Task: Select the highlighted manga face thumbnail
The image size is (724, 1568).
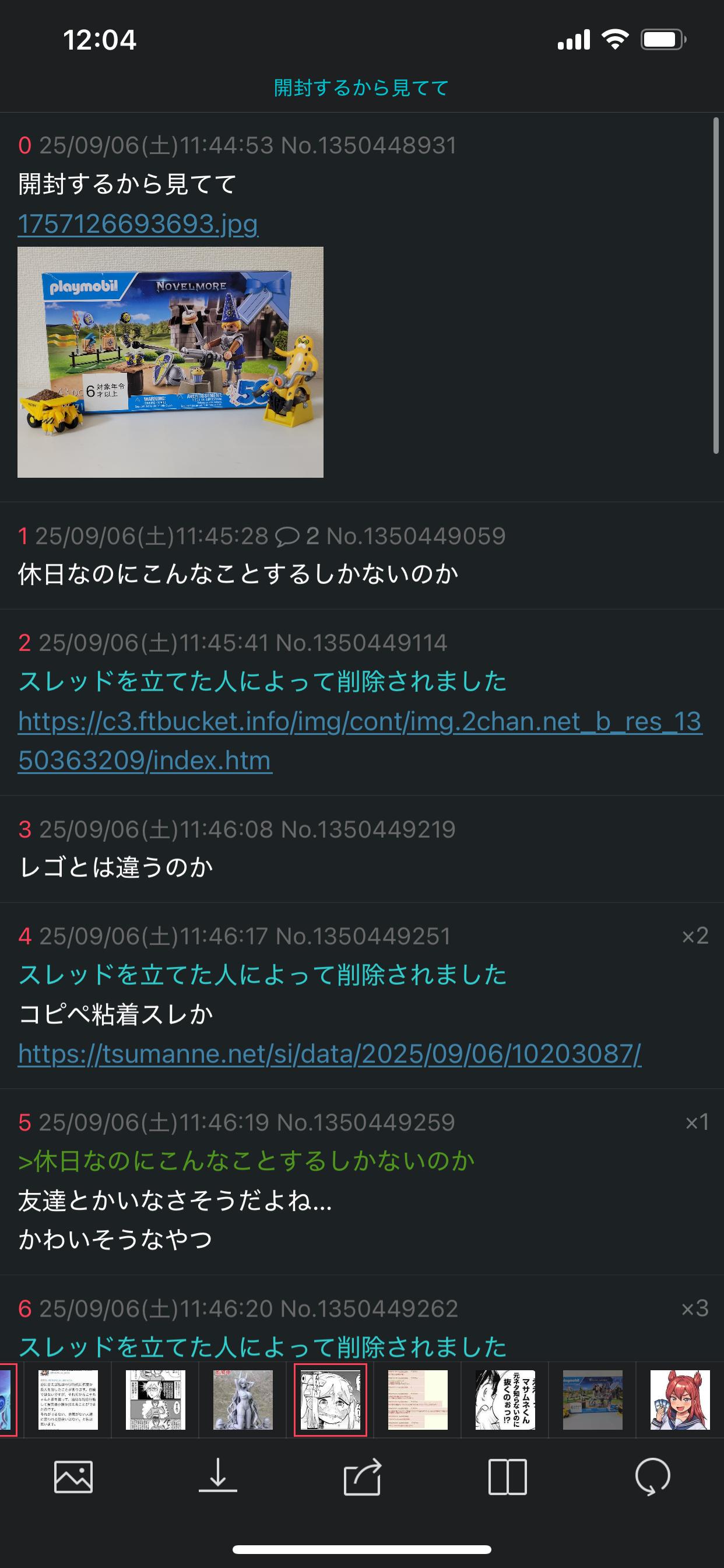Action: (x=331, y=1400)
